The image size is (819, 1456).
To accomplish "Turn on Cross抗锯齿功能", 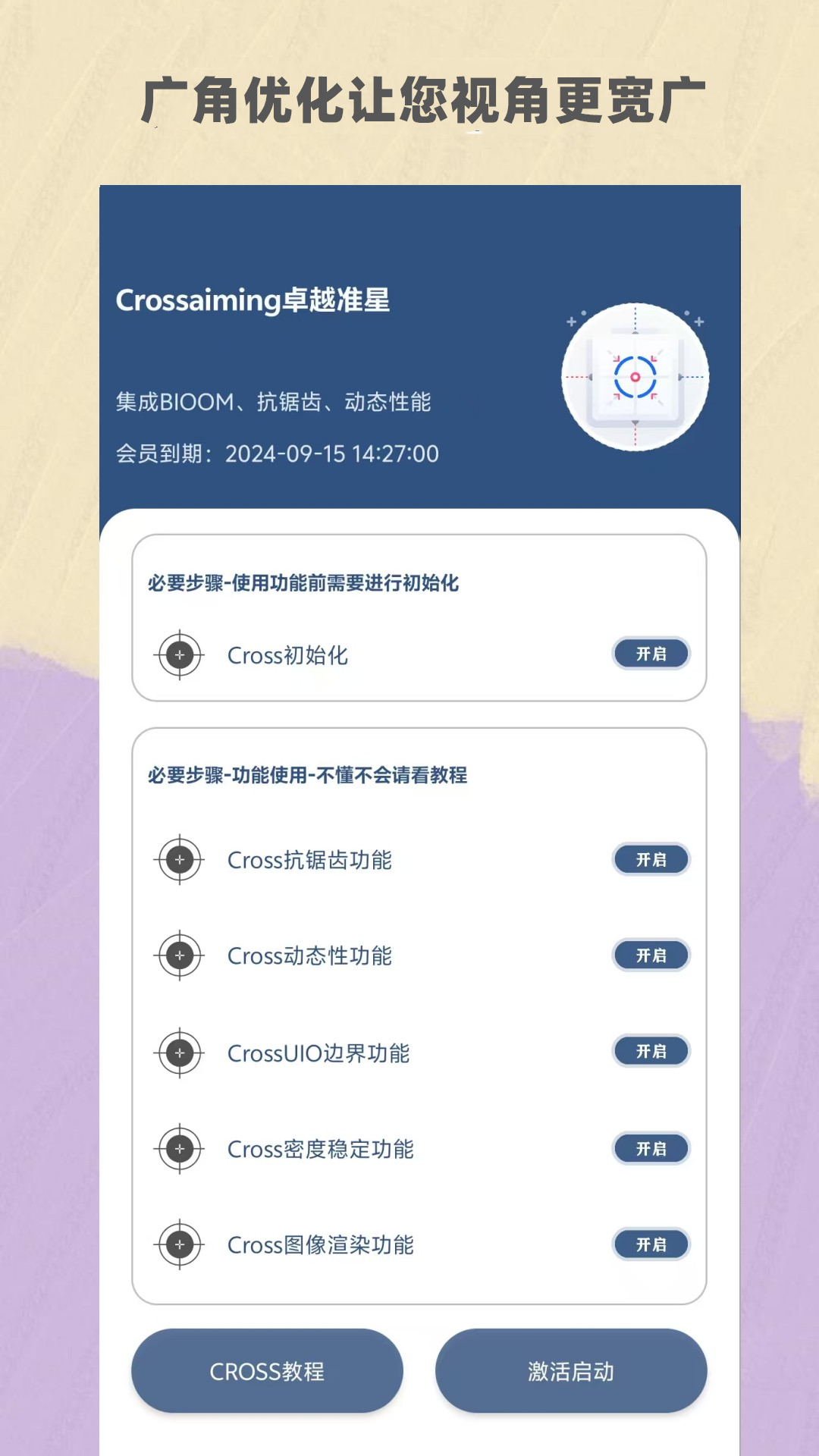I will pos(651,861).
